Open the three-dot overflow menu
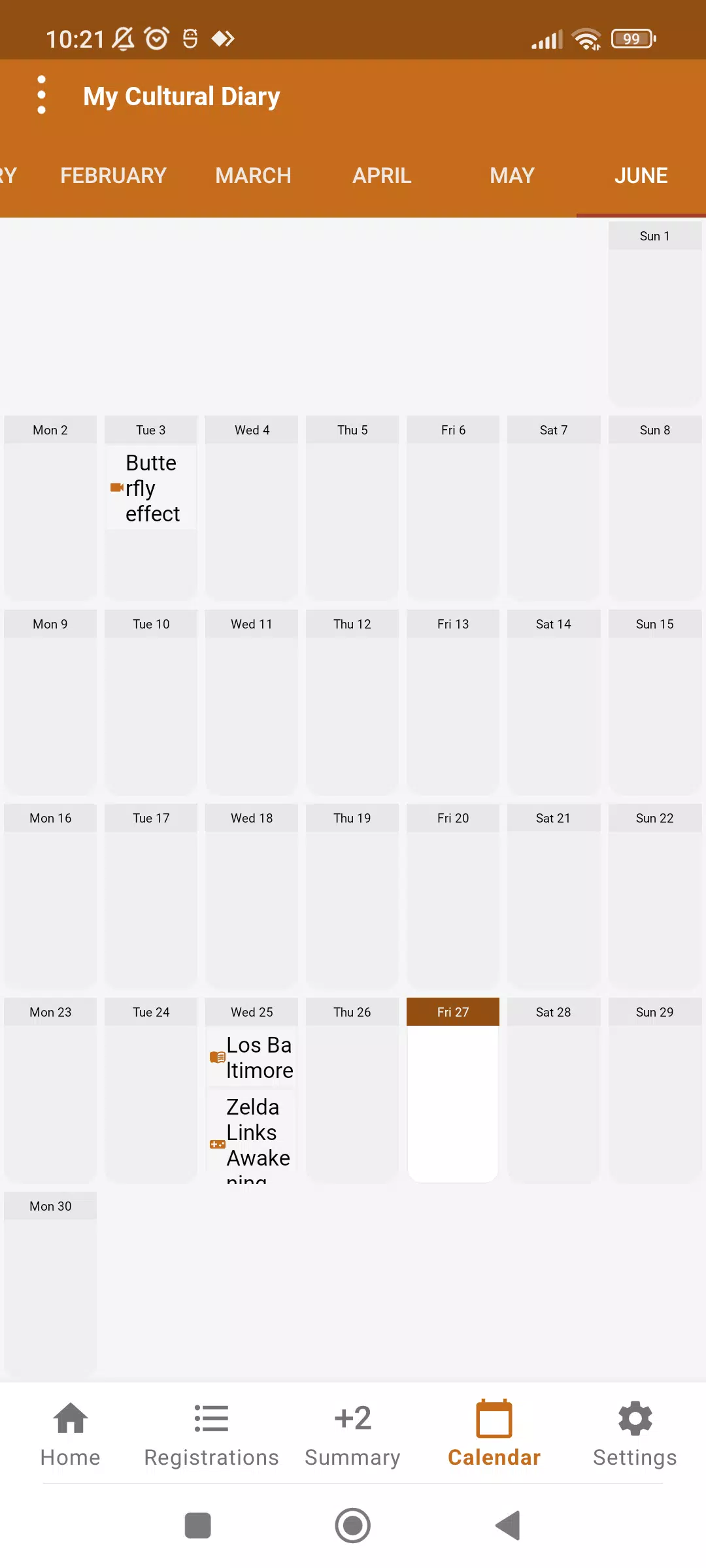Screen dimensions: 706x1568 click(41, 95)
